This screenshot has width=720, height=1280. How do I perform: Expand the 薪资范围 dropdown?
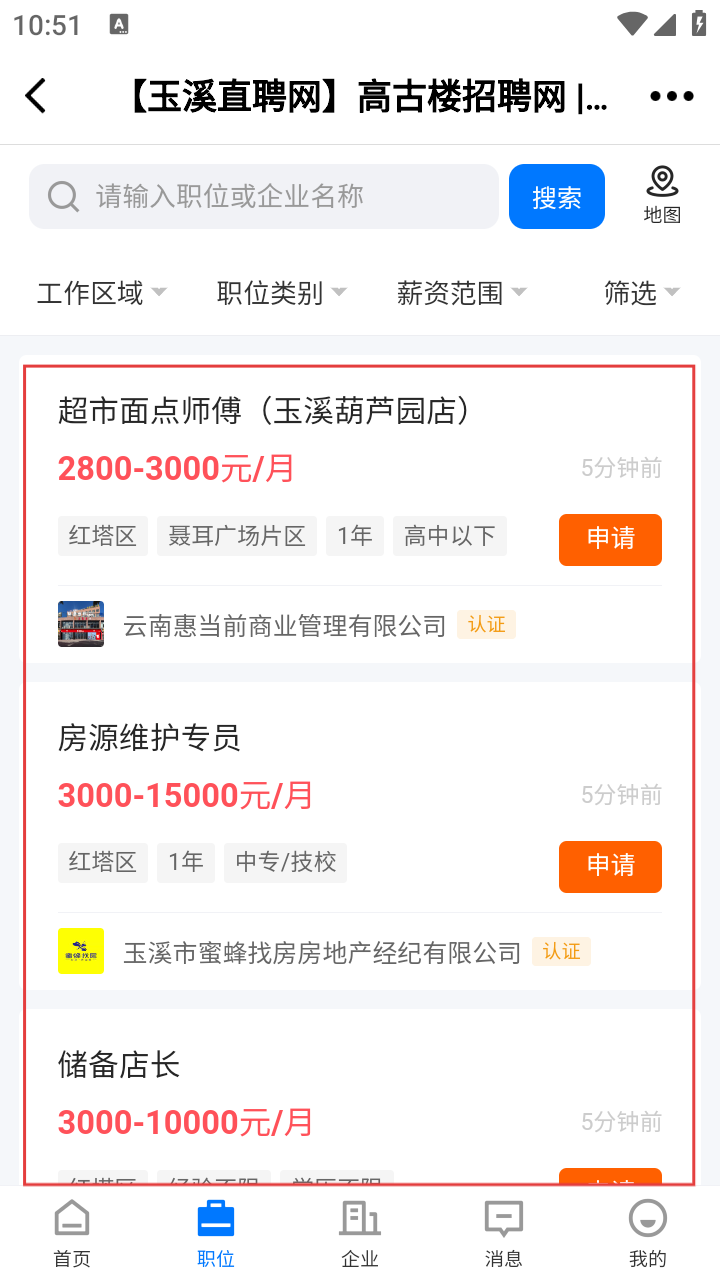[461, 293]
